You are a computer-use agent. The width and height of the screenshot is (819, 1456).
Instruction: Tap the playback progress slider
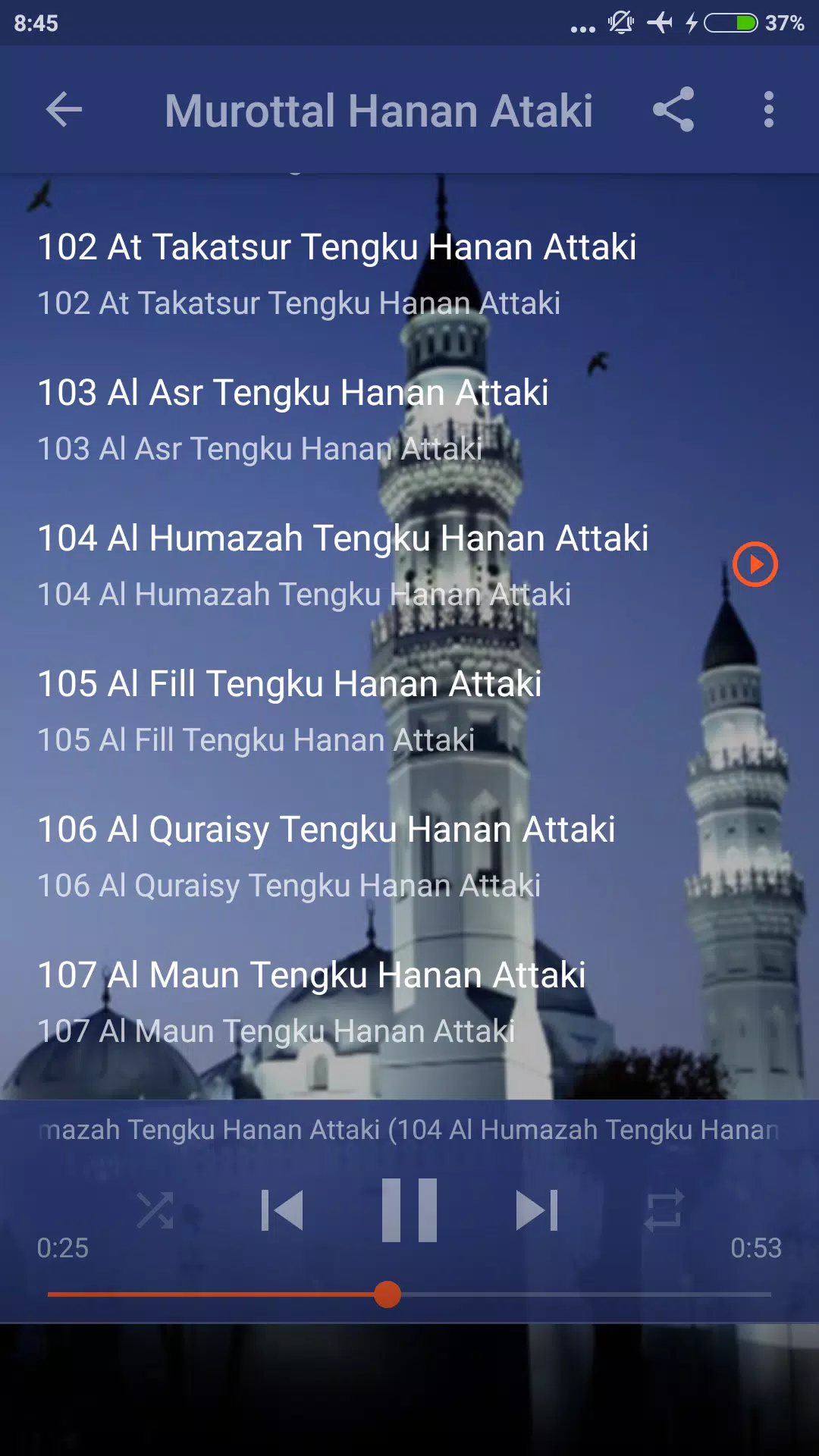pos(409,1294)
